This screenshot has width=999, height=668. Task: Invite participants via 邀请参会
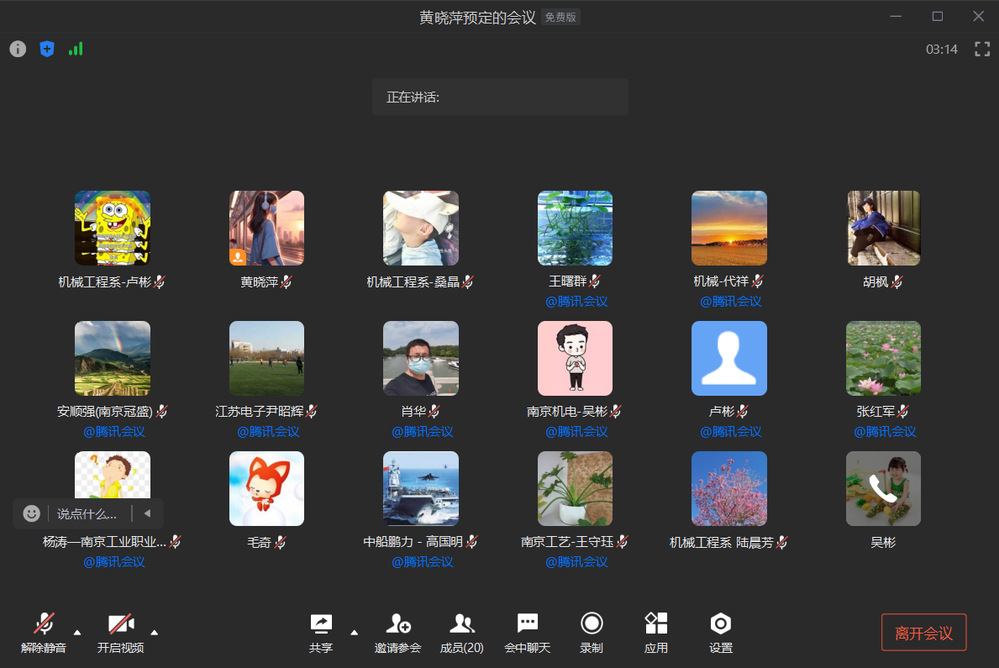[x=398, y=632]
